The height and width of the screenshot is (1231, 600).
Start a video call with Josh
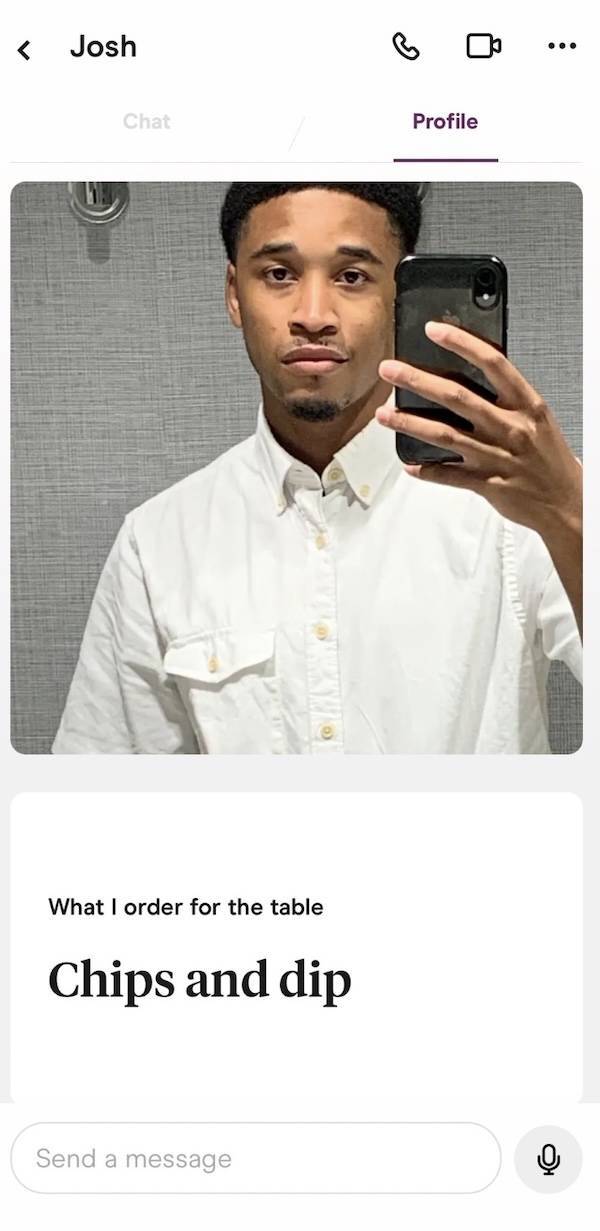(483, 47)
